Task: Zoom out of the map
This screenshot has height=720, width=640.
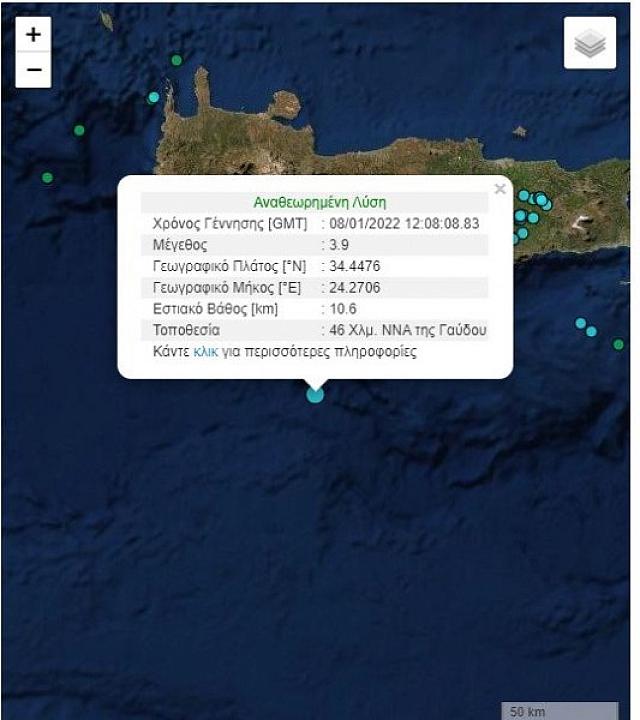Action: 33,70
